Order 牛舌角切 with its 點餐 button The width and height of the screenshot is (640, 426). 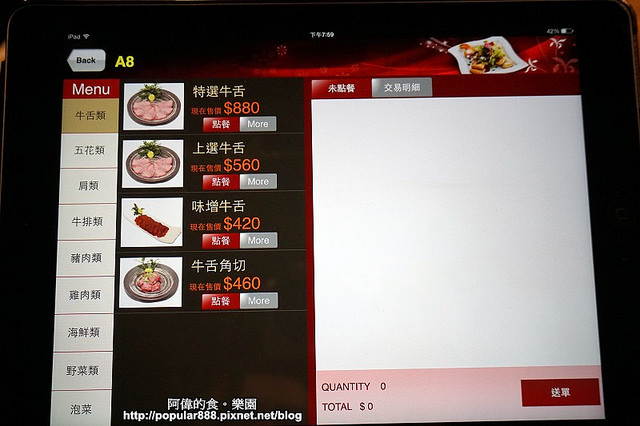[x=220, y=300]
